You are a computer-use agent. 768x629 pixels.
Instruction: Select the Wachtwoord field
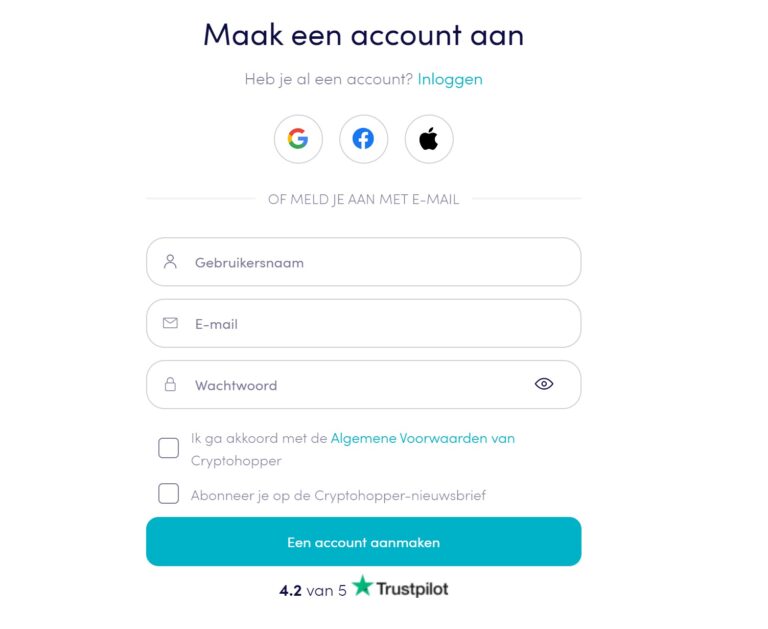(x=350, y=385)
